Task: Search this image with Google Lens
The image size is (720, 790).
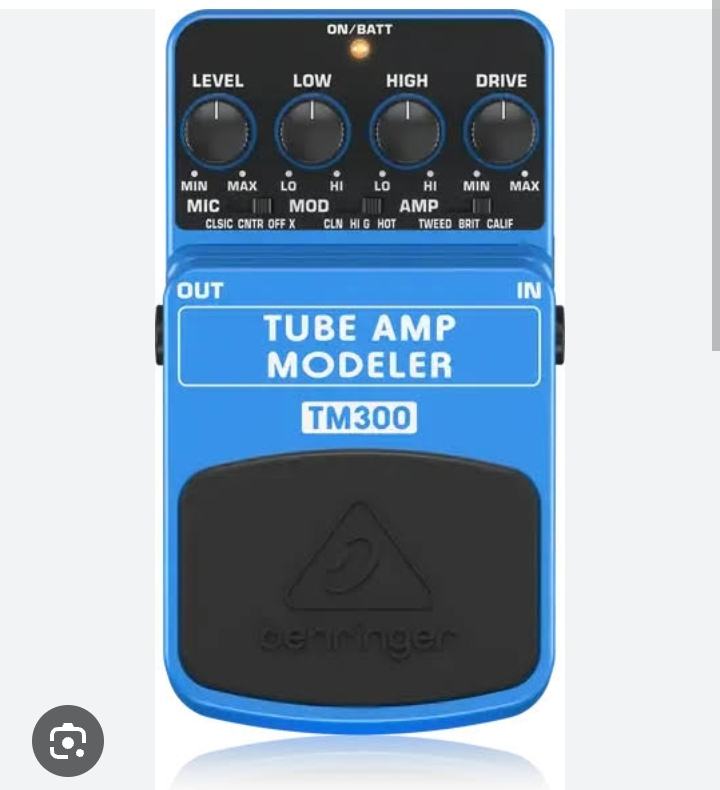Action: 68,741
